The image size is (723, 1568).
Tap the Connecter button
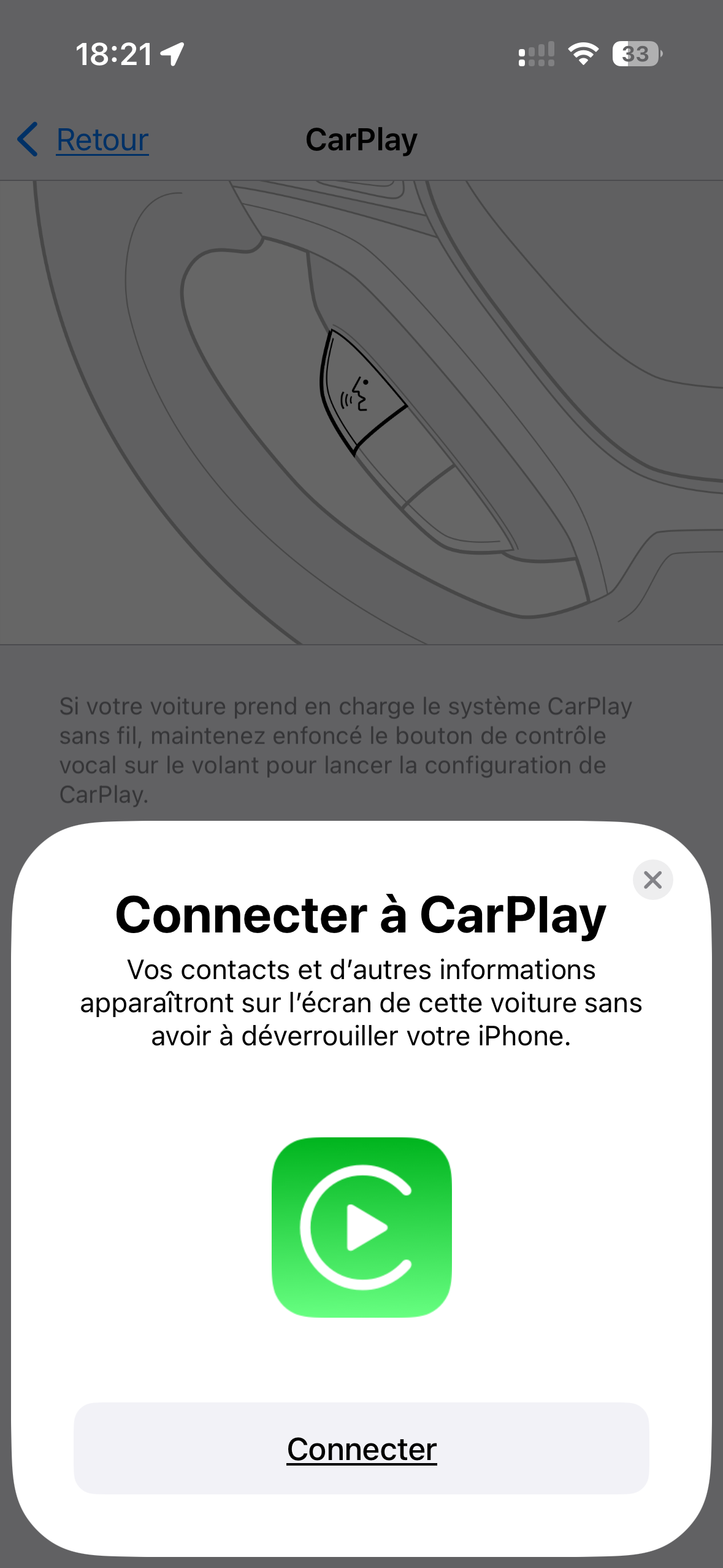[361, 1448]
